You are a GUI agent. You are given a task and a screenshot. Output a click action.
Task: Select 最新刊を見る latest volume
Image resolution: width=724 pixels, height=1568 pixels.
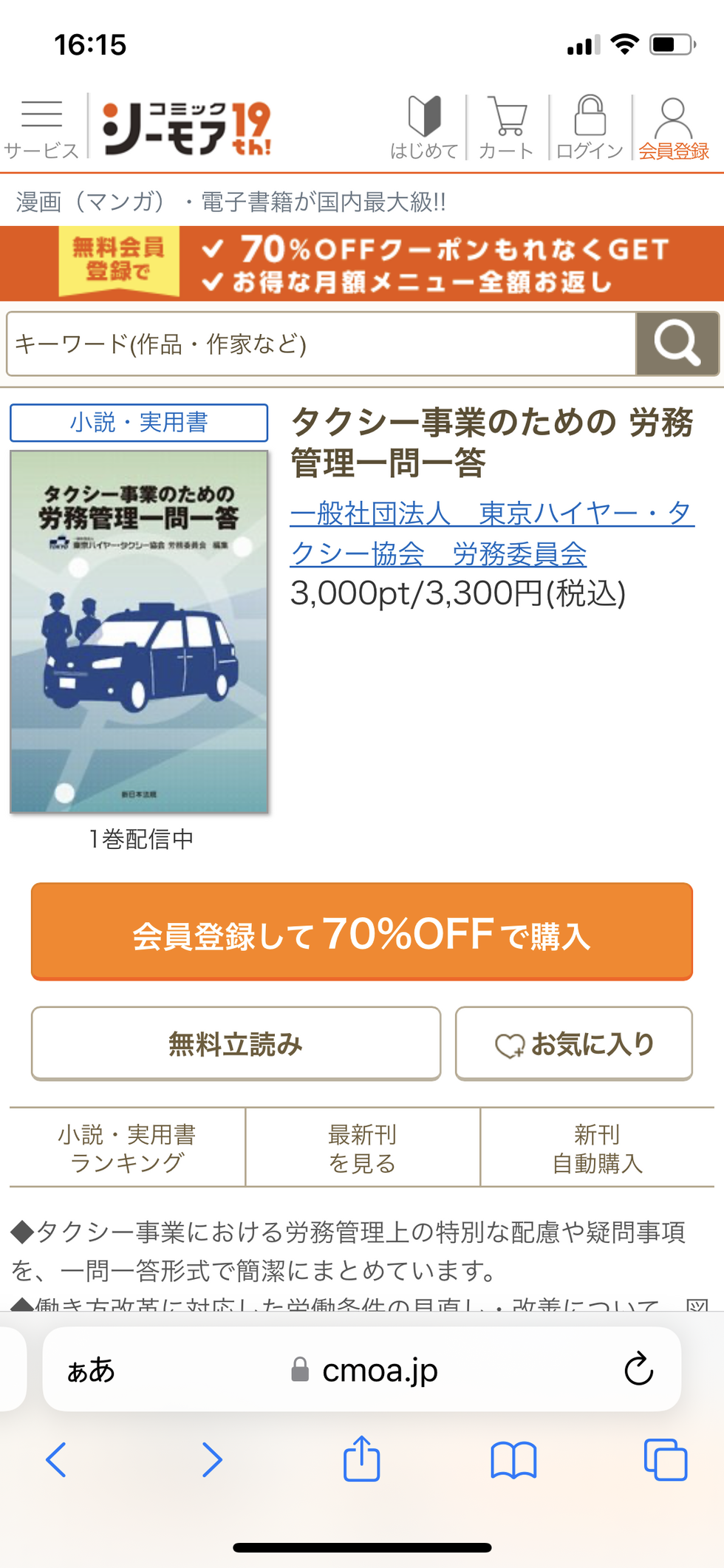[363, 1148]
